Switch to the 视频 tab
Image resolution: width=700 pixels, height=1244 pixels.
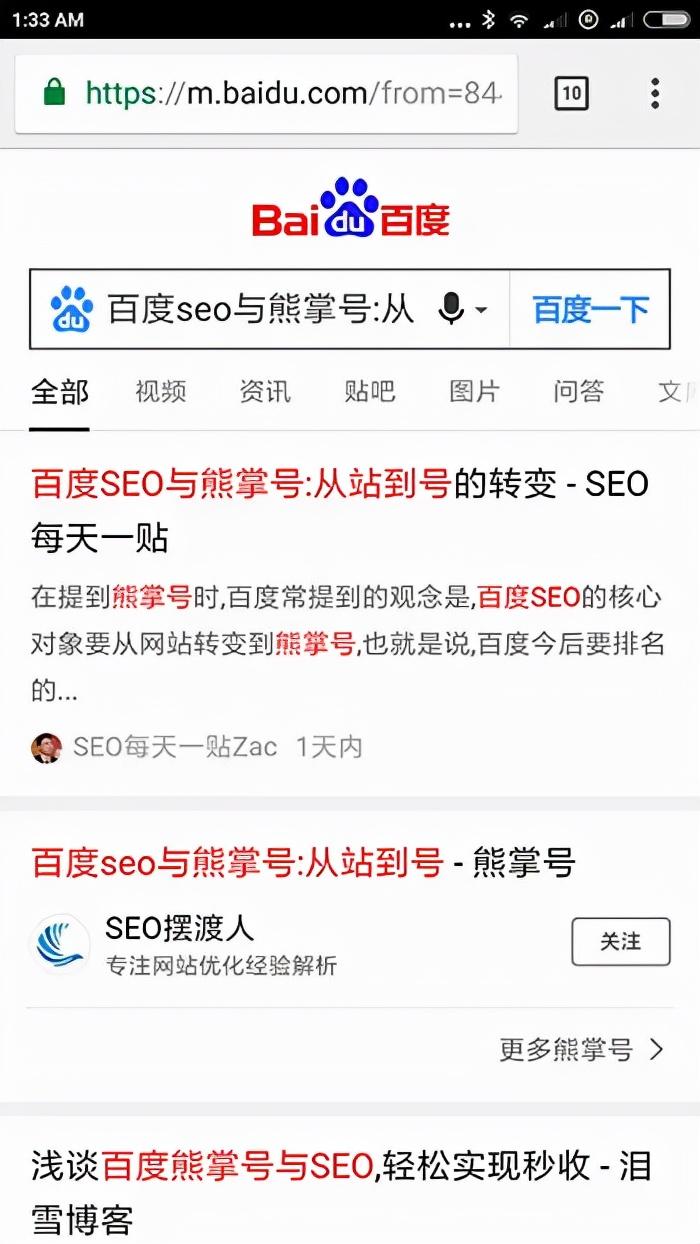point(161,391)
